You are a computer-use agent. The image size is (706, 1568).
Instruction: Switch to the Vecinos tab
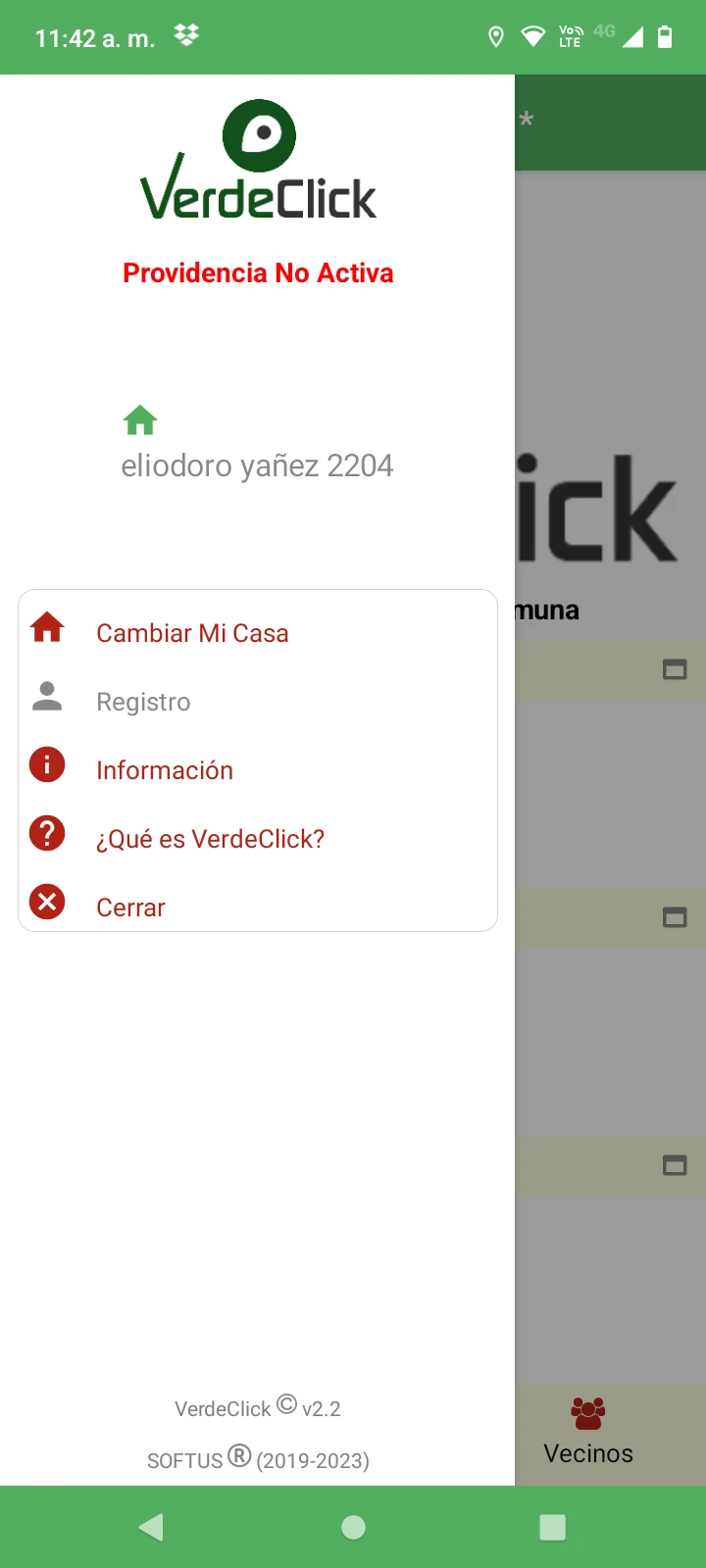[x=588, y=1433]
